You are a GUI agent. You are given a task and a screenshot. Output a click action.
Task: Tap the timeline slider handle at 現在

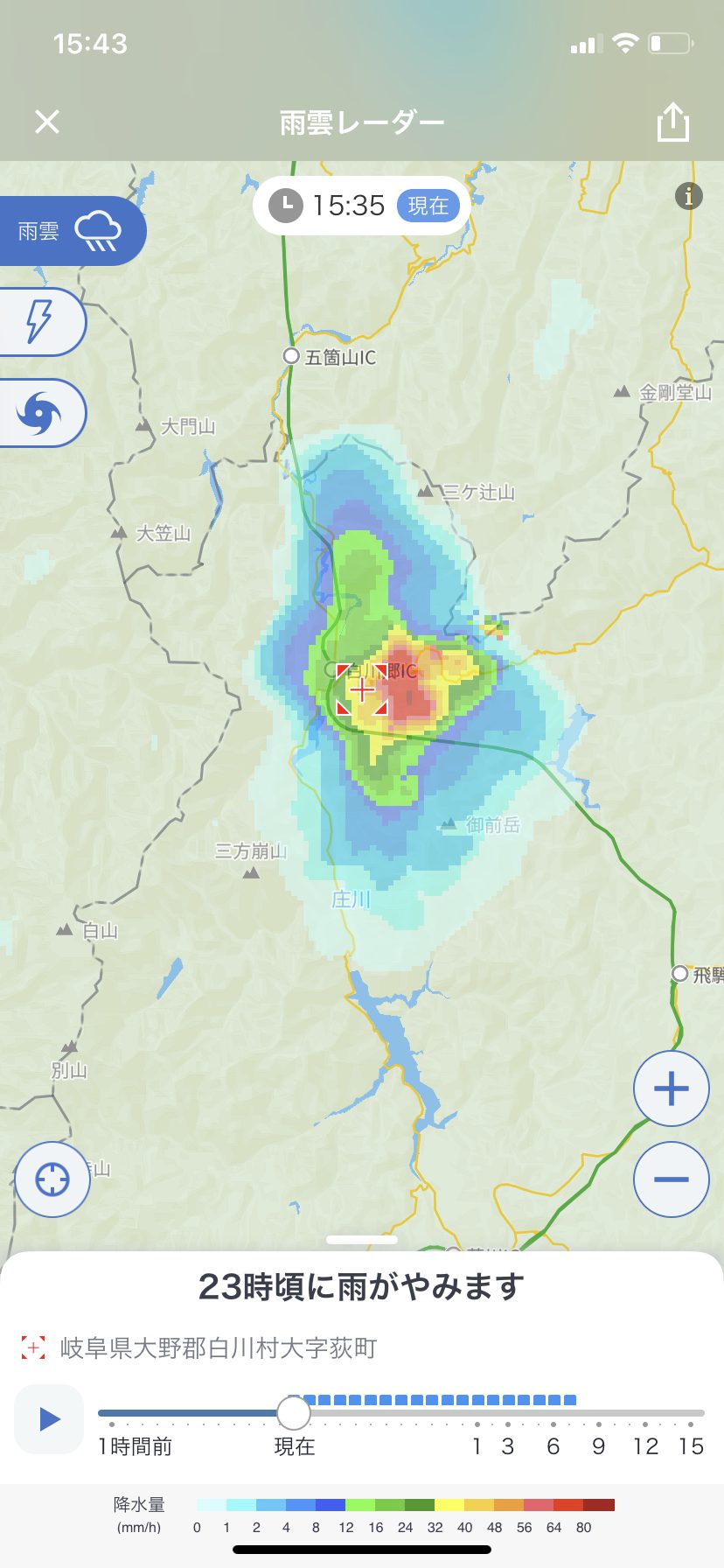[294, 1412]
